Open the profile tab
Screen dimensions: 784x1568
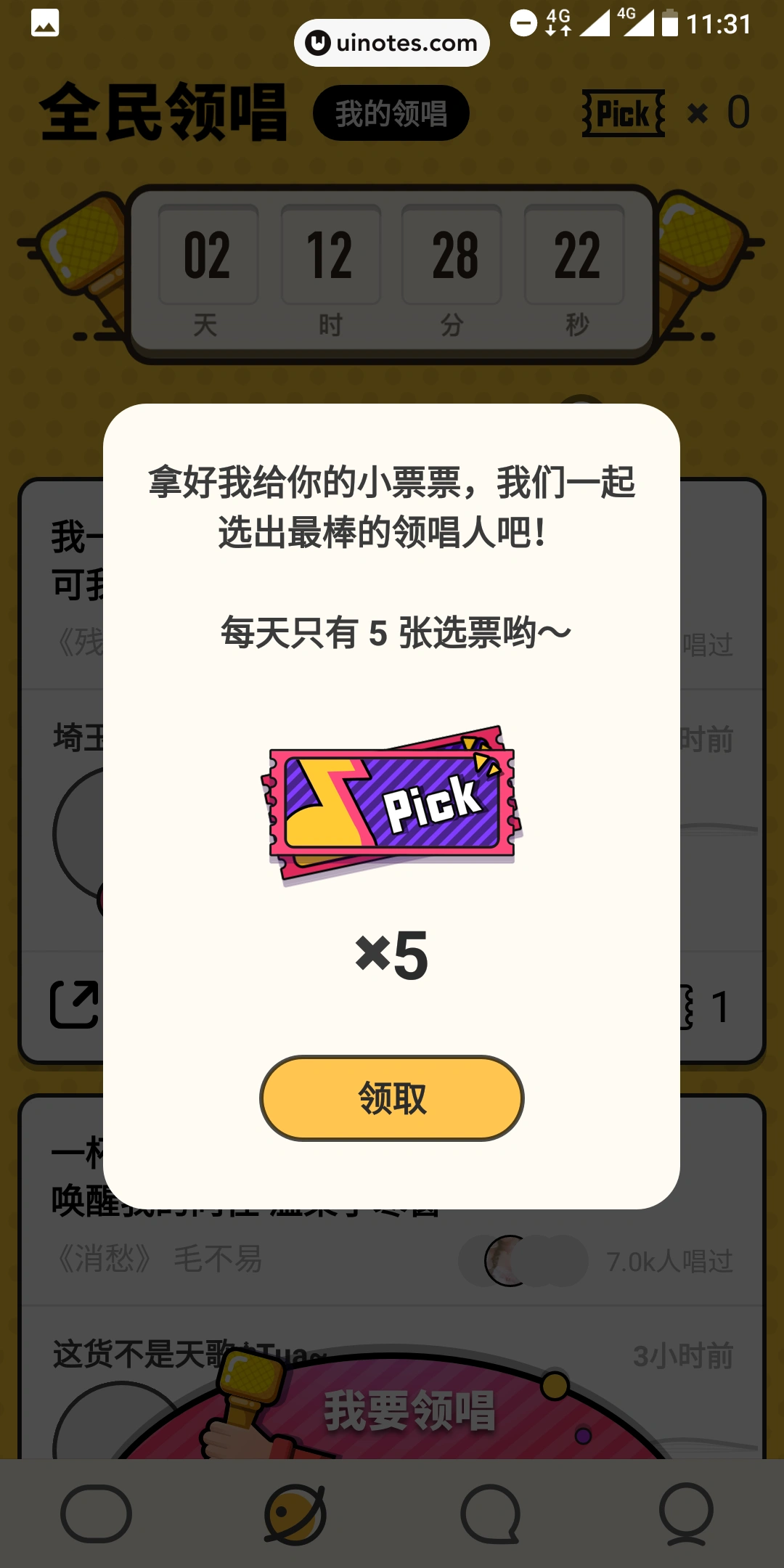(x=685, y=1514)
